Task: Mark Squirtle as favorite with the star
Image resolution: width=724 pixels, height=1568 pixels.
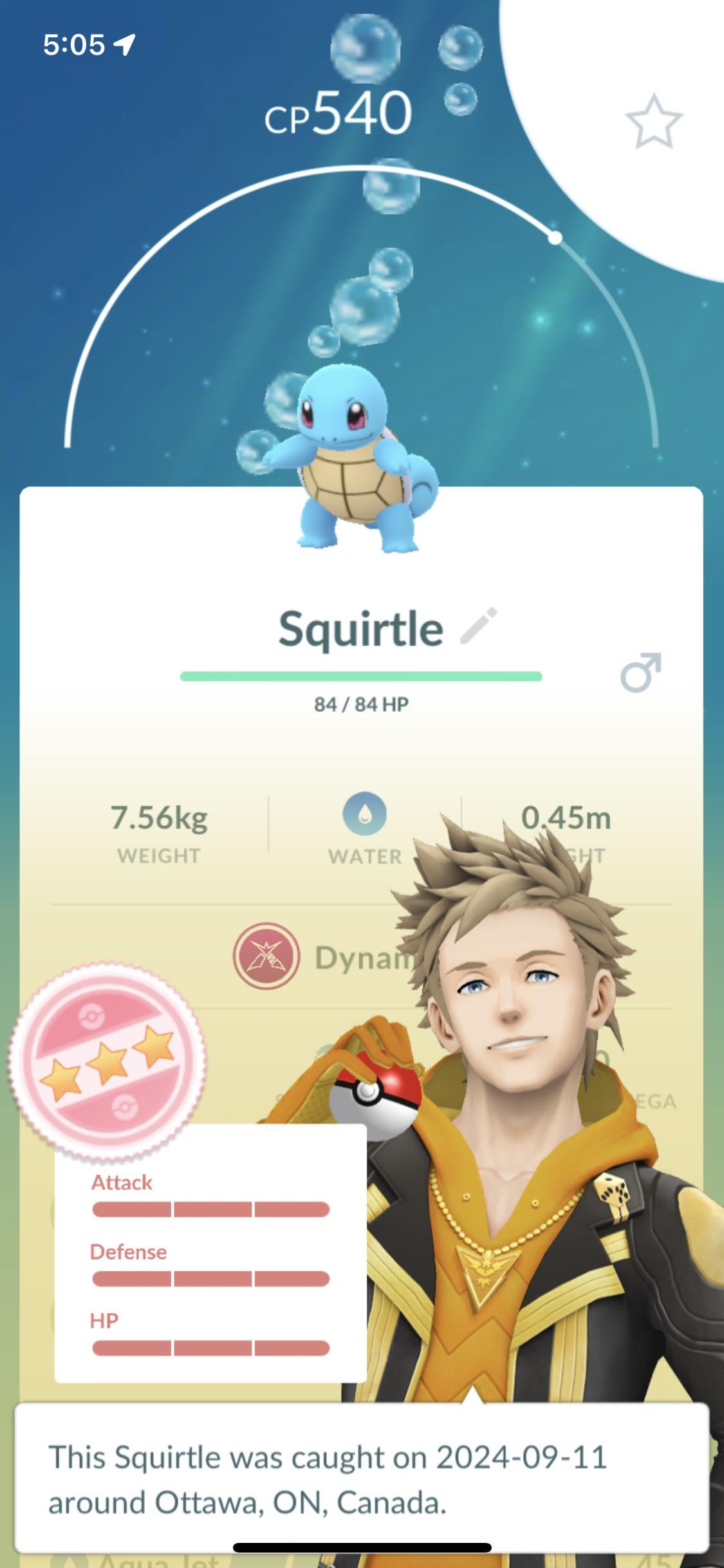Action: (x=653, y=122)
